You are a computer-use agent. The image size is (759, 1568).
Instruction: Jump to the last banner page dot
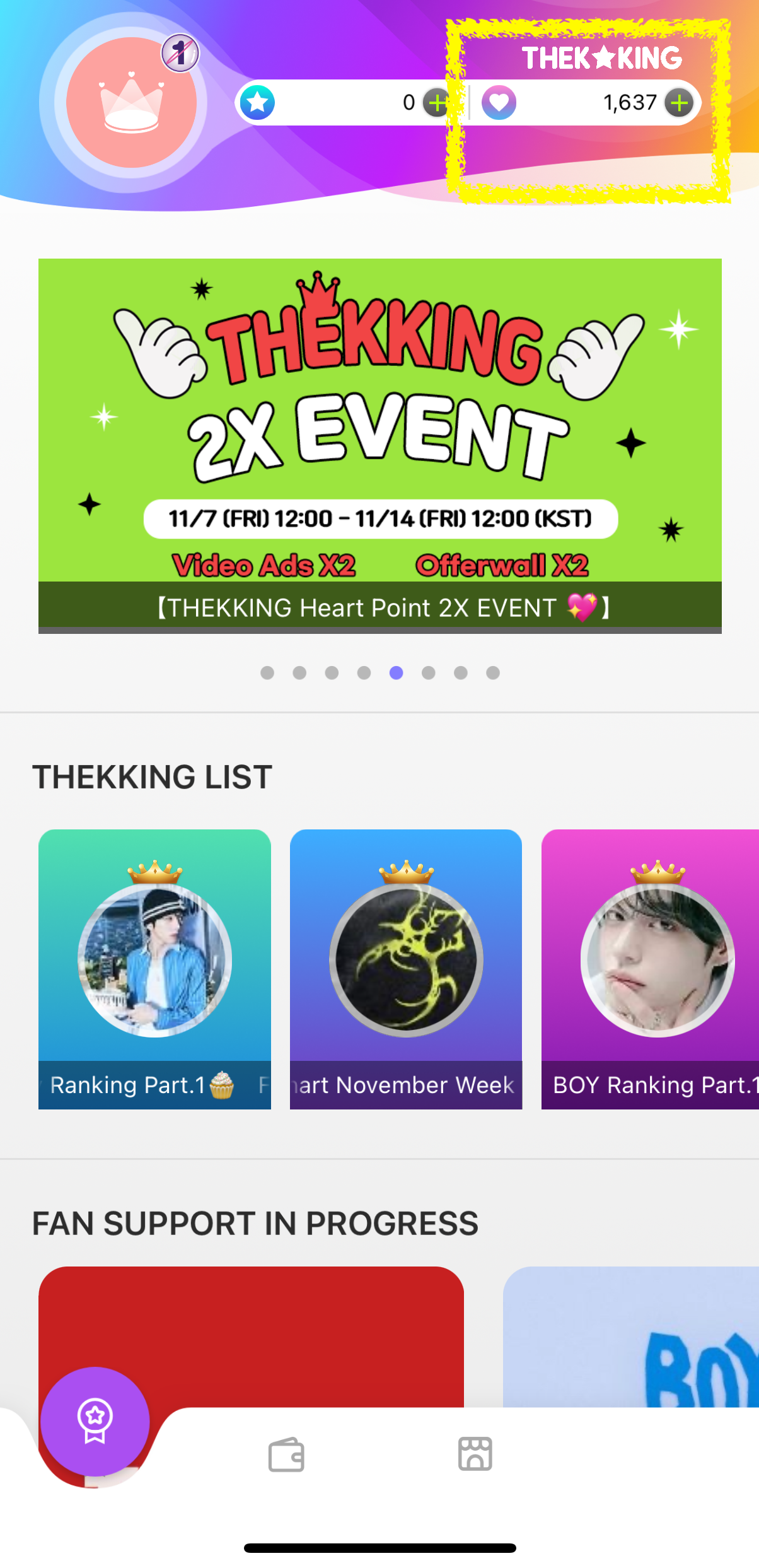pyautogui.click(x=493, y=673)
